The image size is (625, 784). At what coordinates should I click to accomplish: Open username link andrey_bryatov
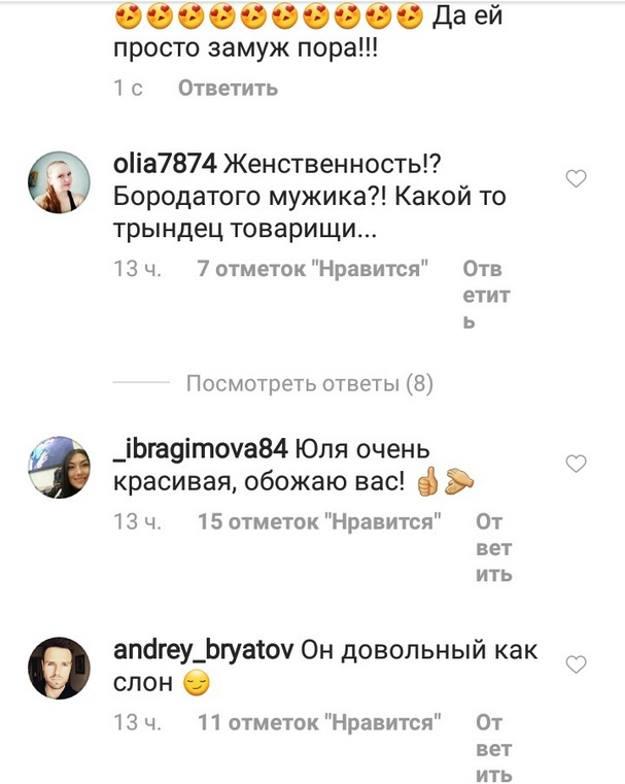point(204,650)
